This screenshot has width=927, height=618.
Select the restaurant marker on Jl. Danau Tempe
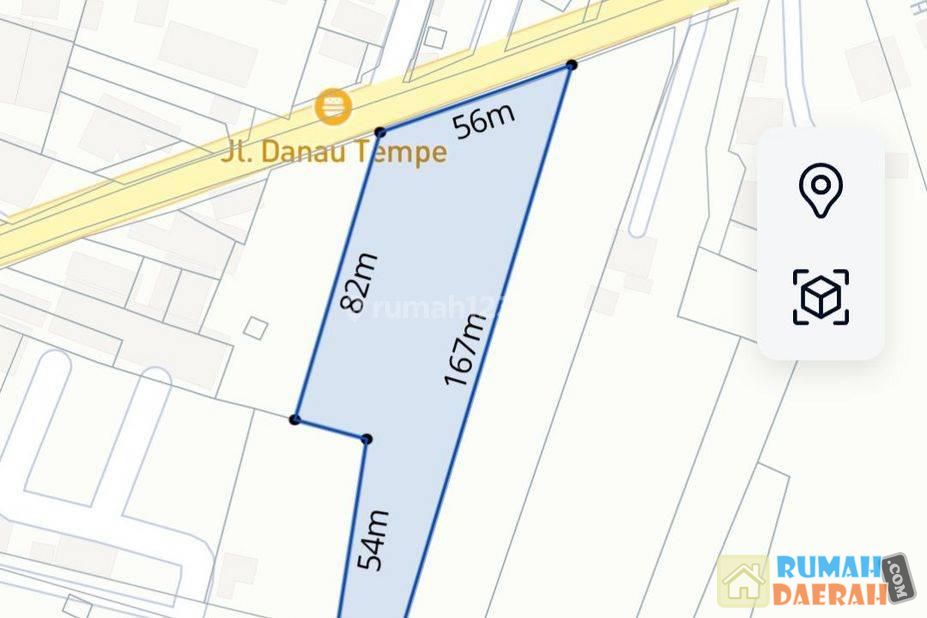333,106
